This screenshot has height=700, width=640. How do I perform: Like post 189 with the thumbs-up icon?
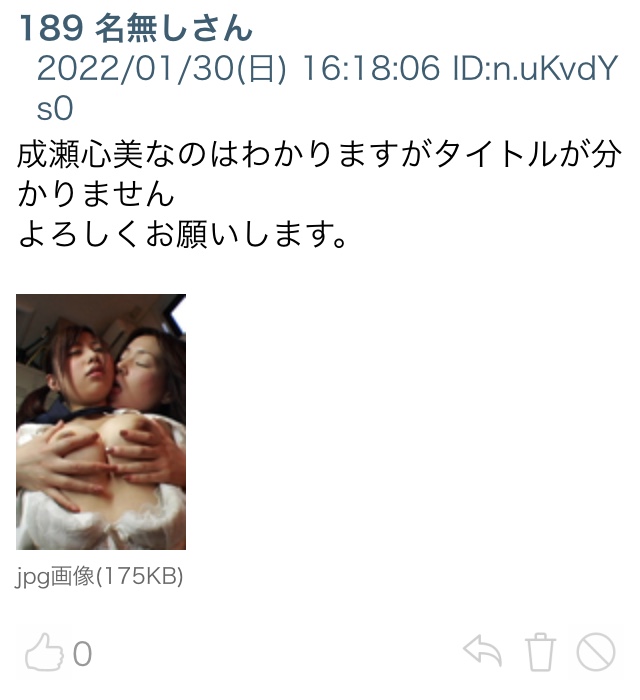point(42,654)
